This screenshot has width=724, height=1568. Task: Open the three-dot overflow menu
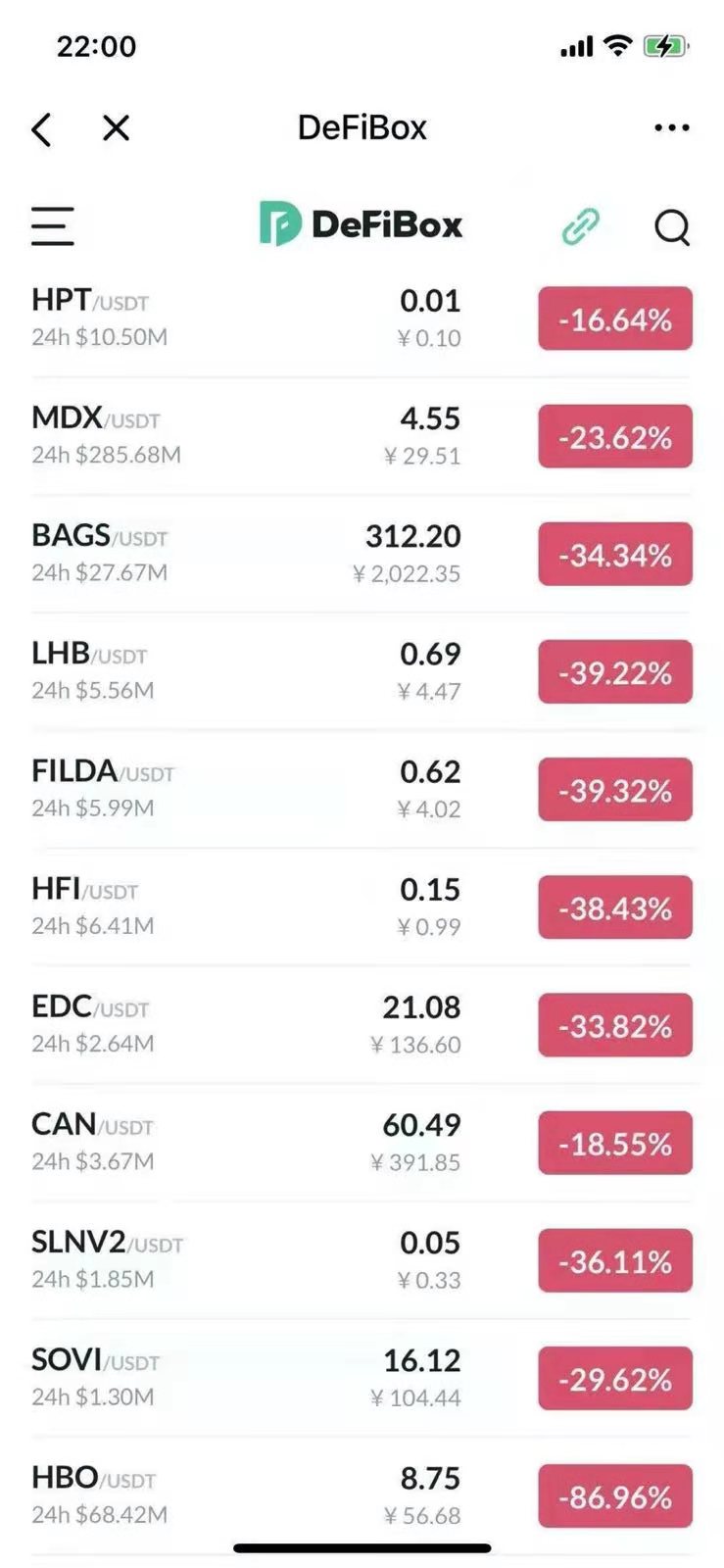tap(671, 127)
